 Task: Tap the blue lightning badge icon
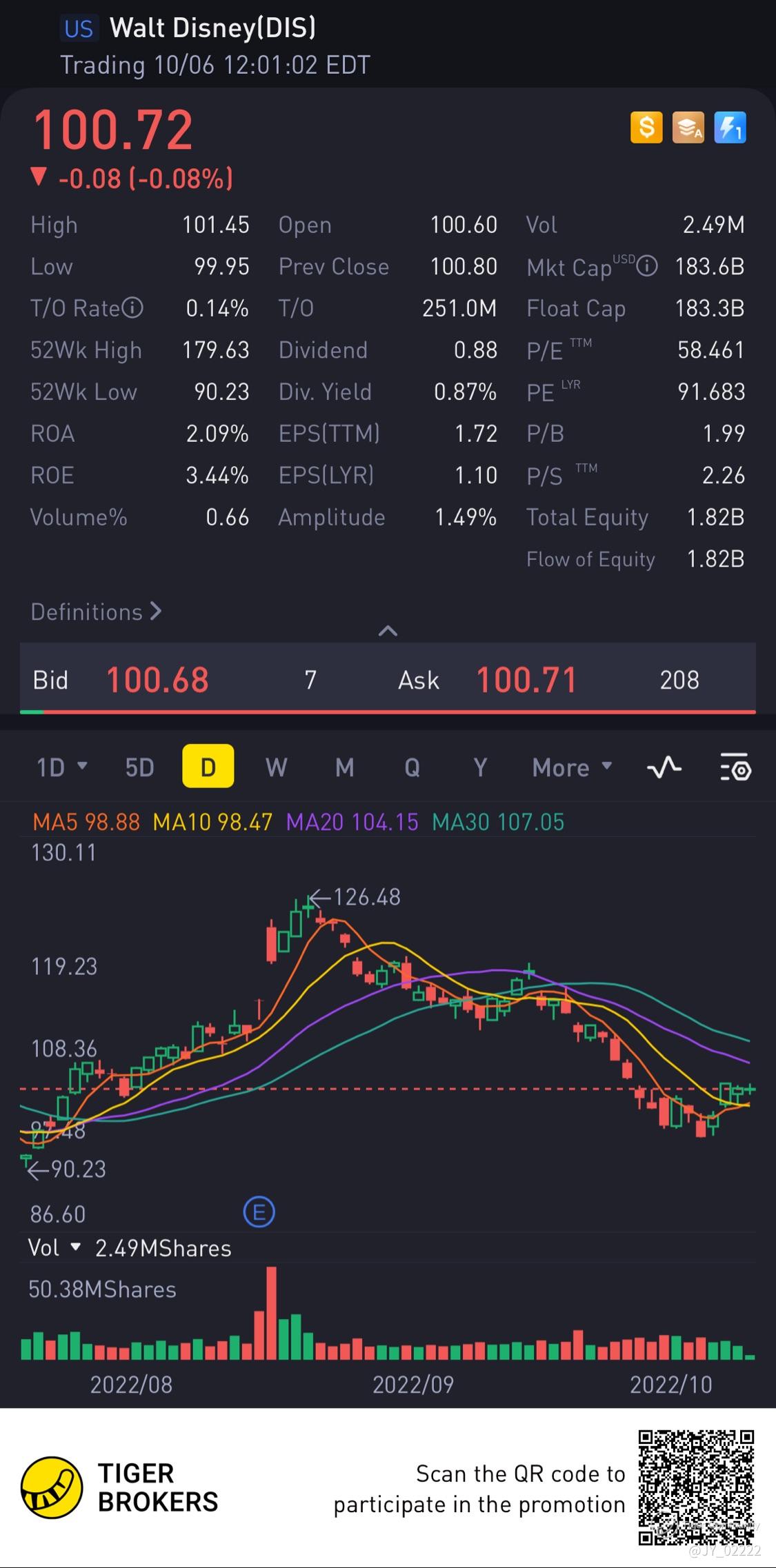[730, 128]
